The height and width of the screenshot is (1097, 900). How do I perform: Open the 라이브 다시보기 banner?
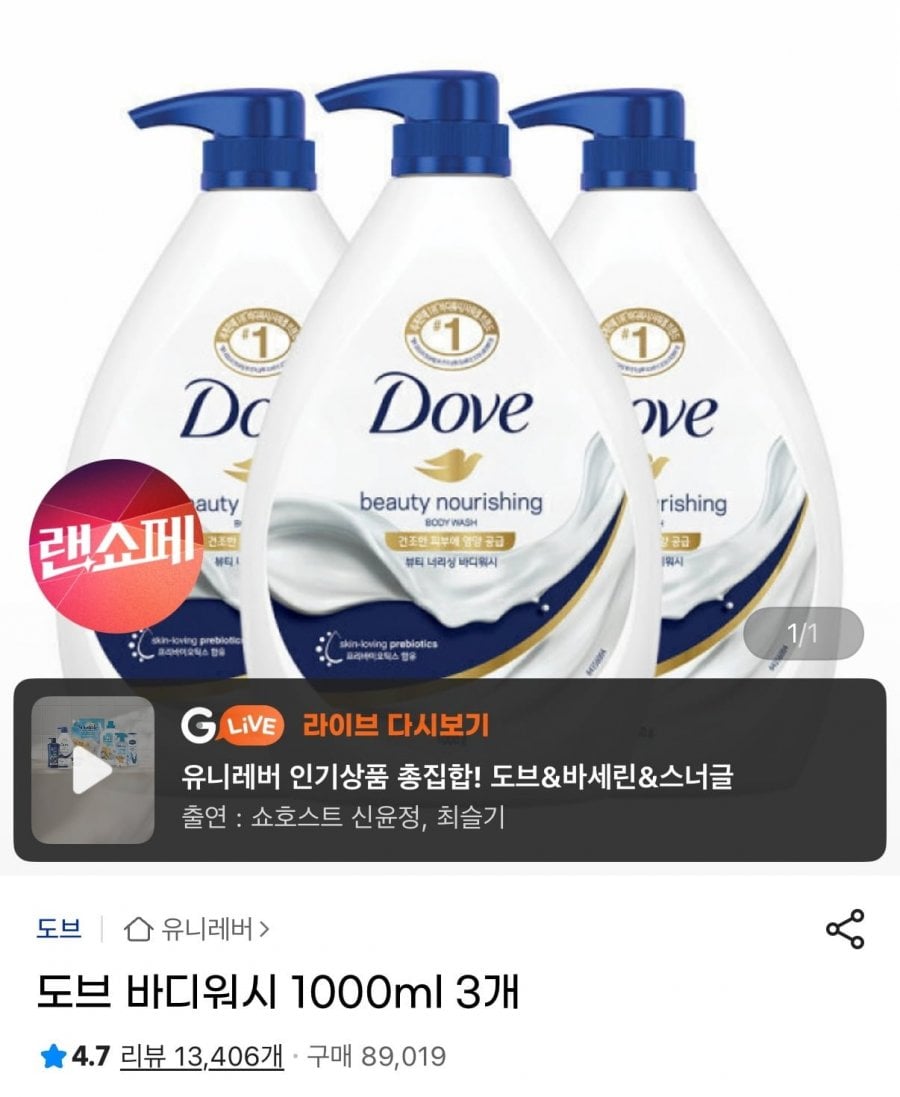(520, 770)
